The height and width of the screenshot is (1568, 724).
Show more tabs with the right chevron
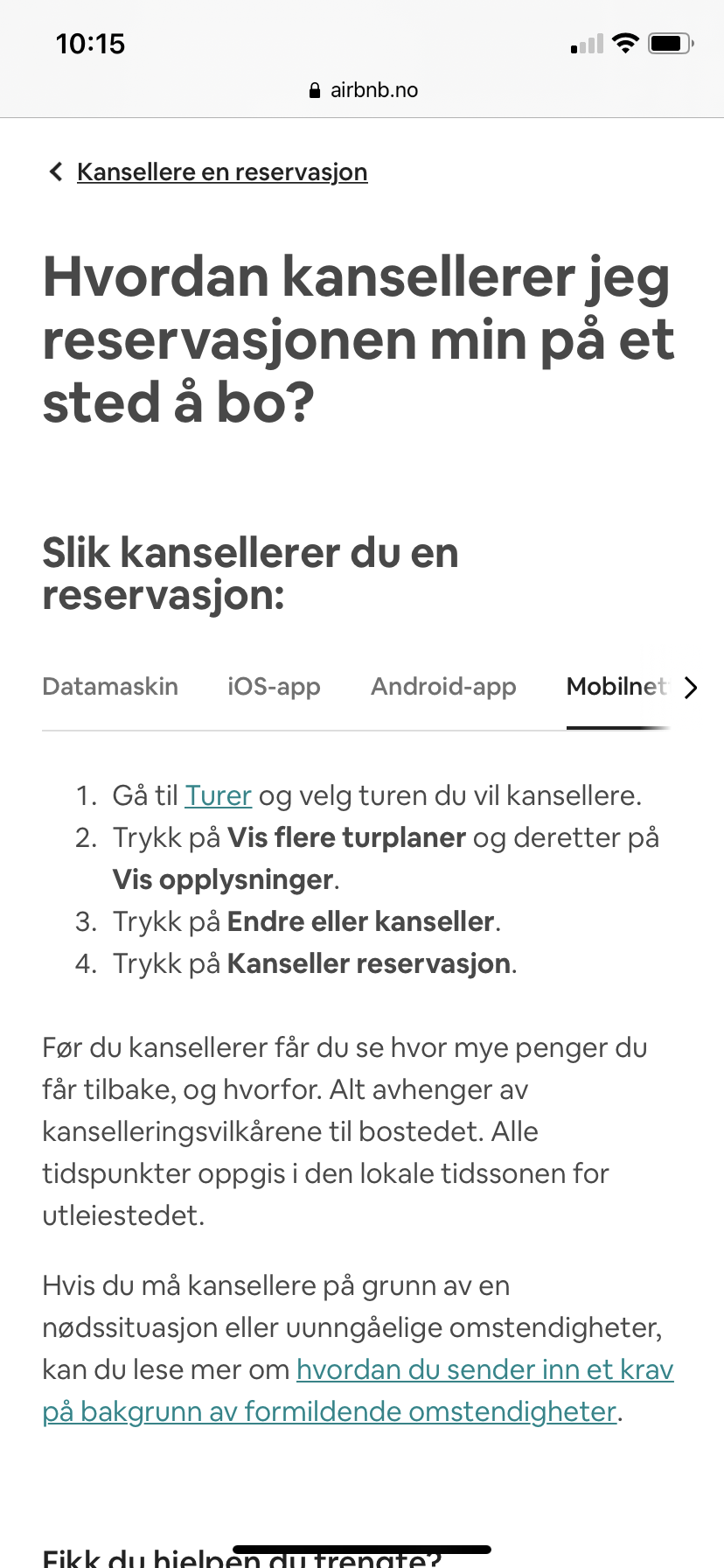click(691, 688)
